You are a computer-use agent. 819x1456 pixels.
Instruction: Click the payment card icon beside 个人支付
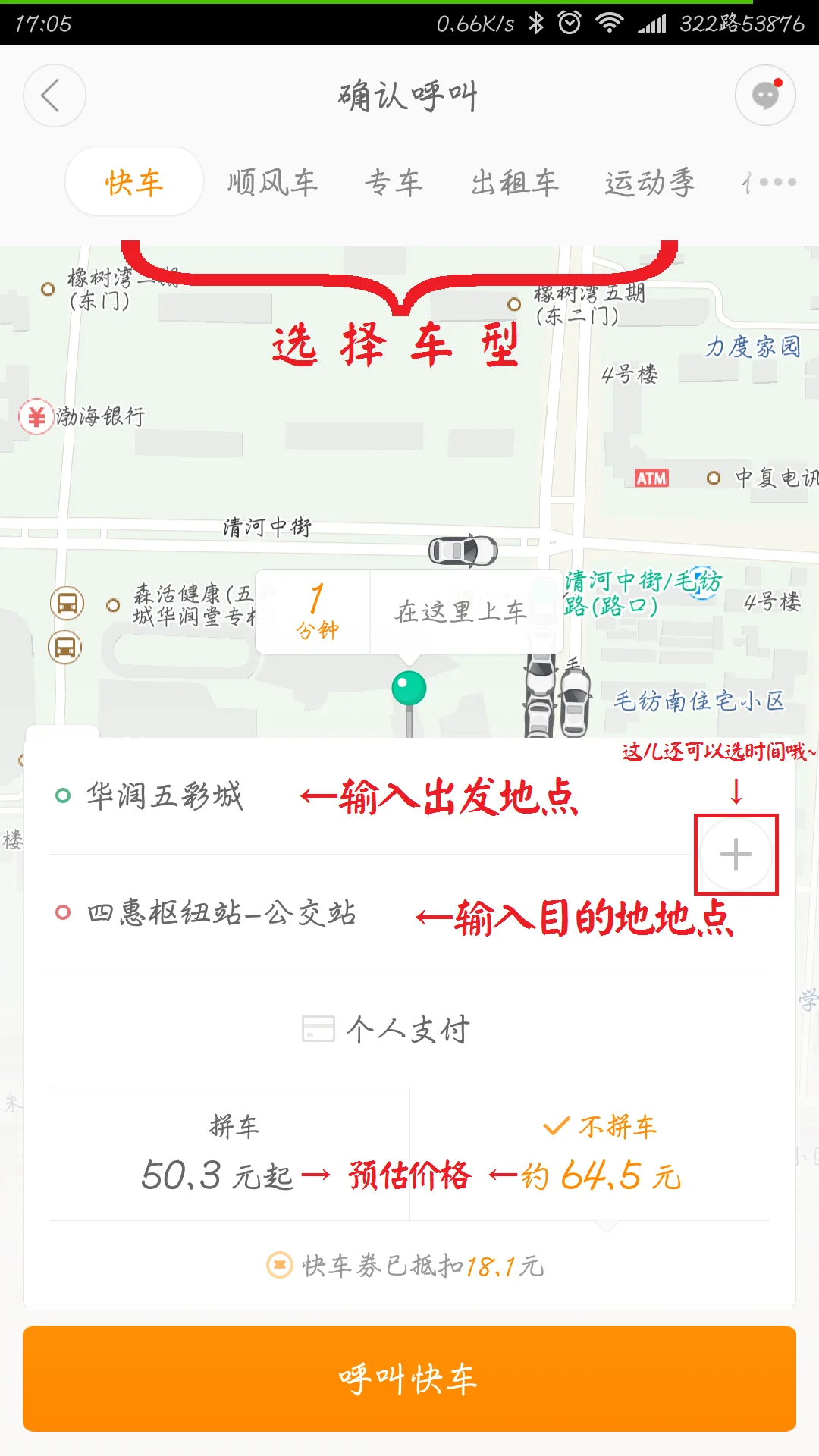pyautogui.click(x=319, y=1029)
